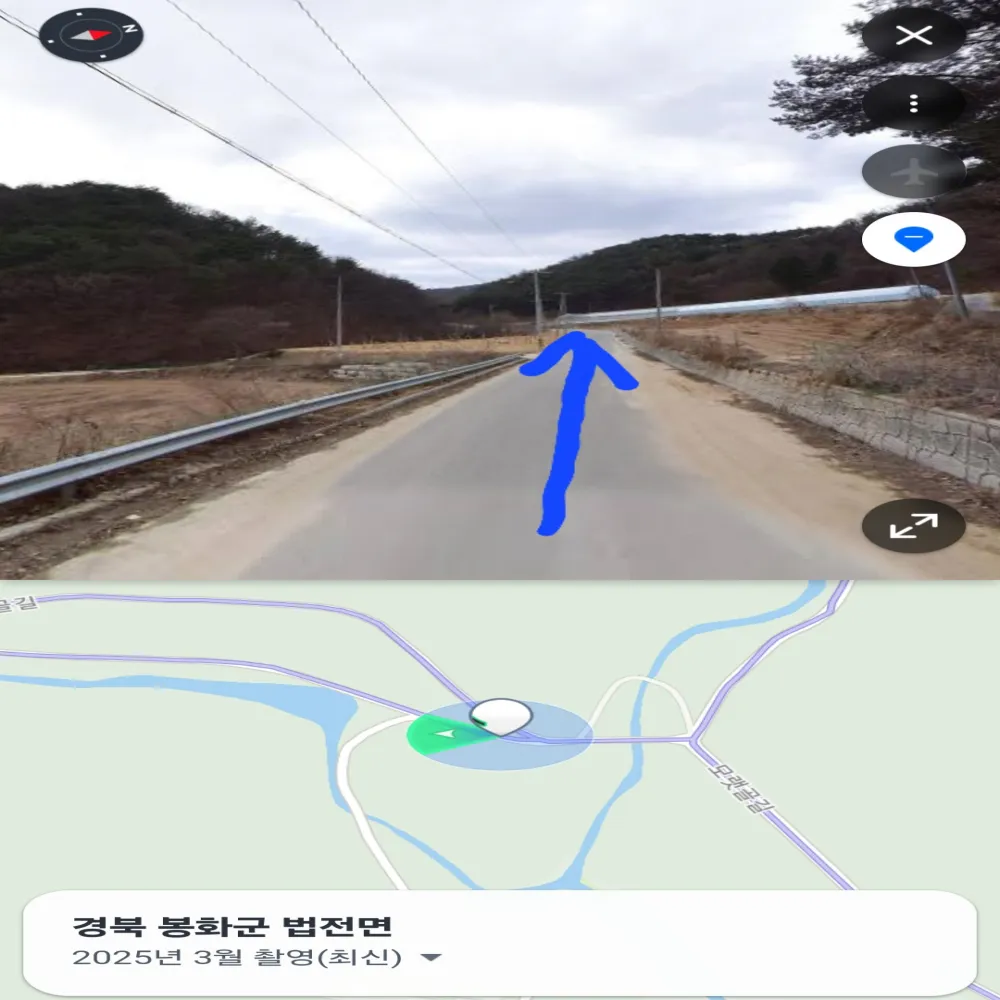Toggle the blue map pin button
The height and width of the screenshot is (1000, 1000).
point(913,239)
